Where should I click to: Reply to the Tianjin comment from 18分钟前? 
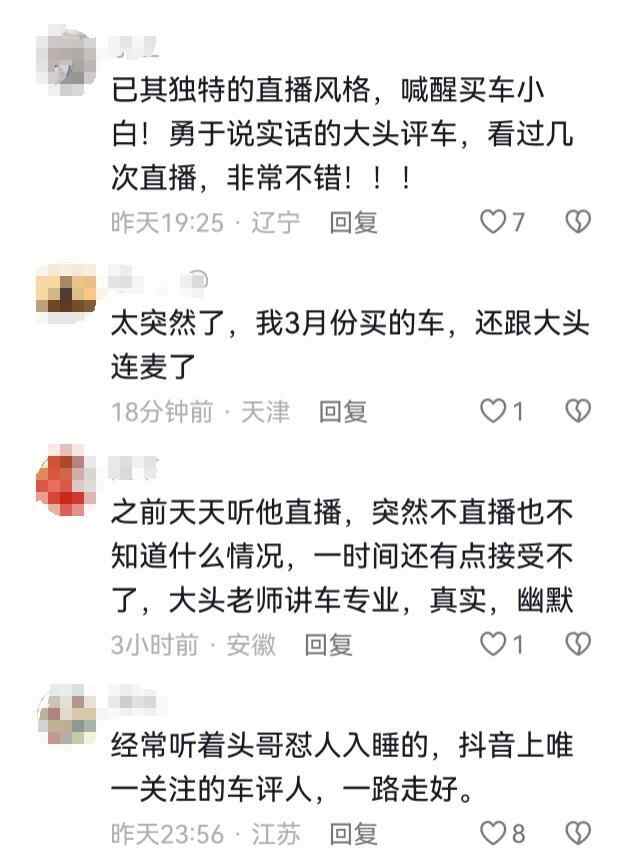(x=343, y=411)
